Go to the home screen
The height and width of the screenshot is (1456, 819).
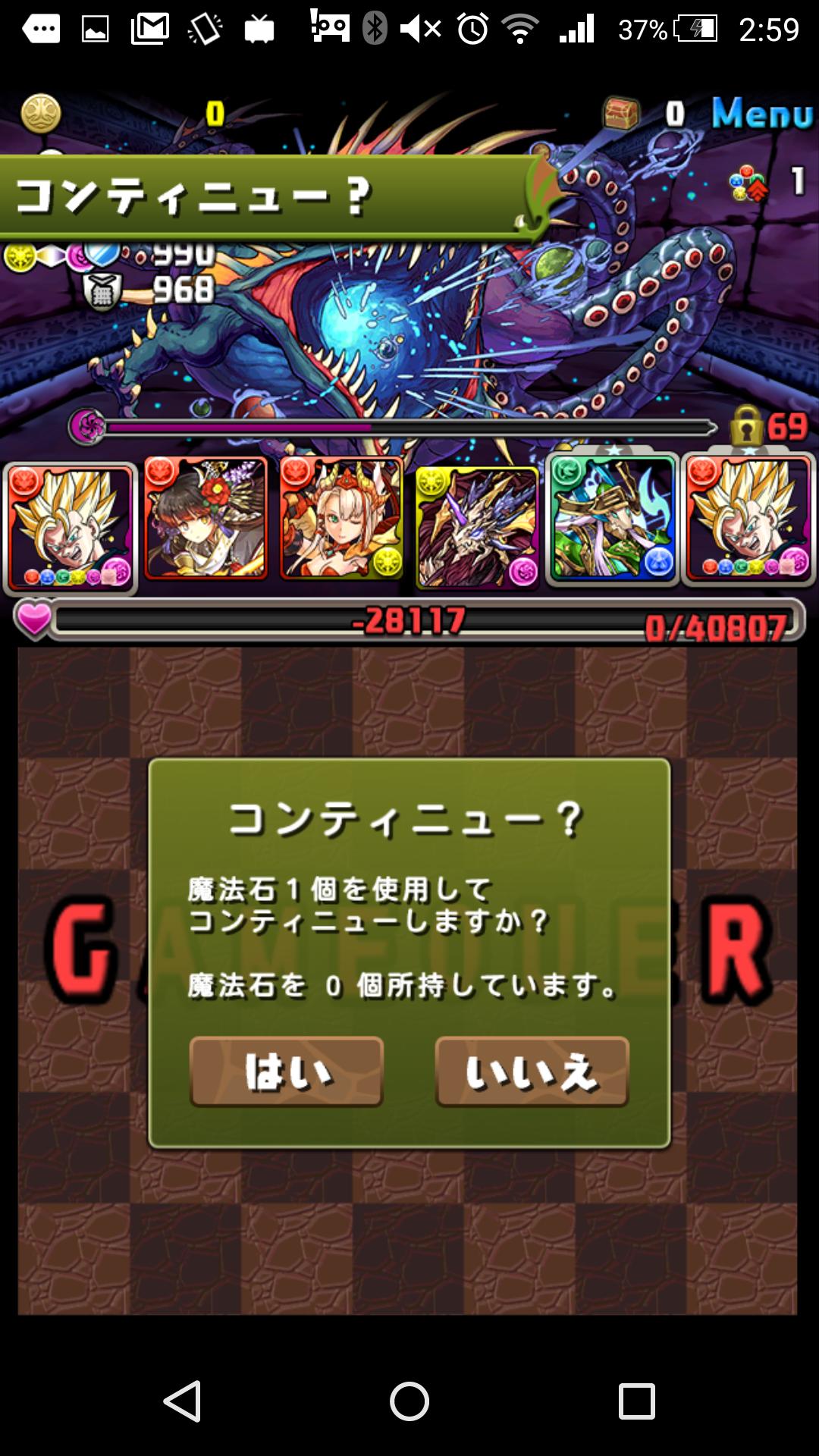click(409, 1401)
